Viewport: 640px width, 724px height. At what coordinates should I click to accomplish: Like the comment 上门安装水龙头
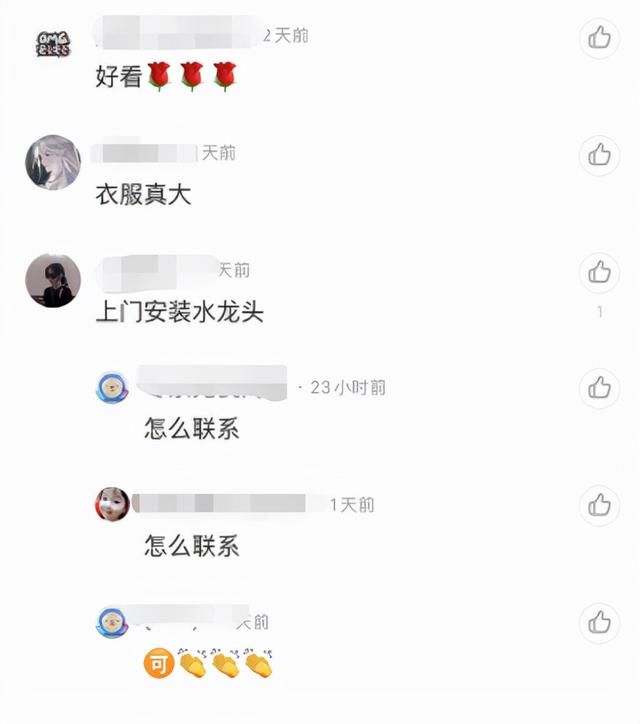click(x=599, y=272)
